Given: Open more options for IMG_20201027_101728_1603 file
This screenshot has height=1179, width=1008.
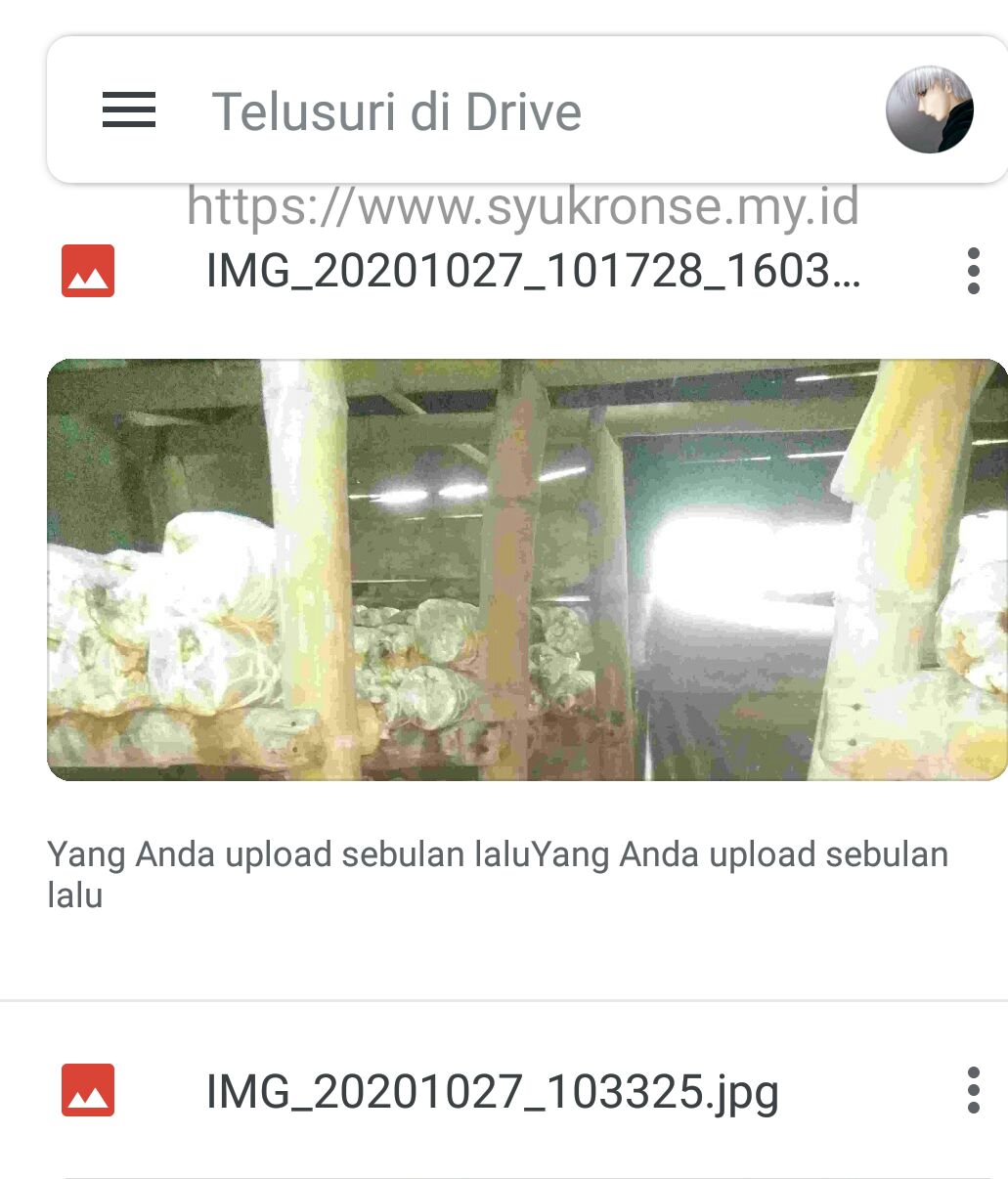Looking at the screenshot, I should 973,271.
